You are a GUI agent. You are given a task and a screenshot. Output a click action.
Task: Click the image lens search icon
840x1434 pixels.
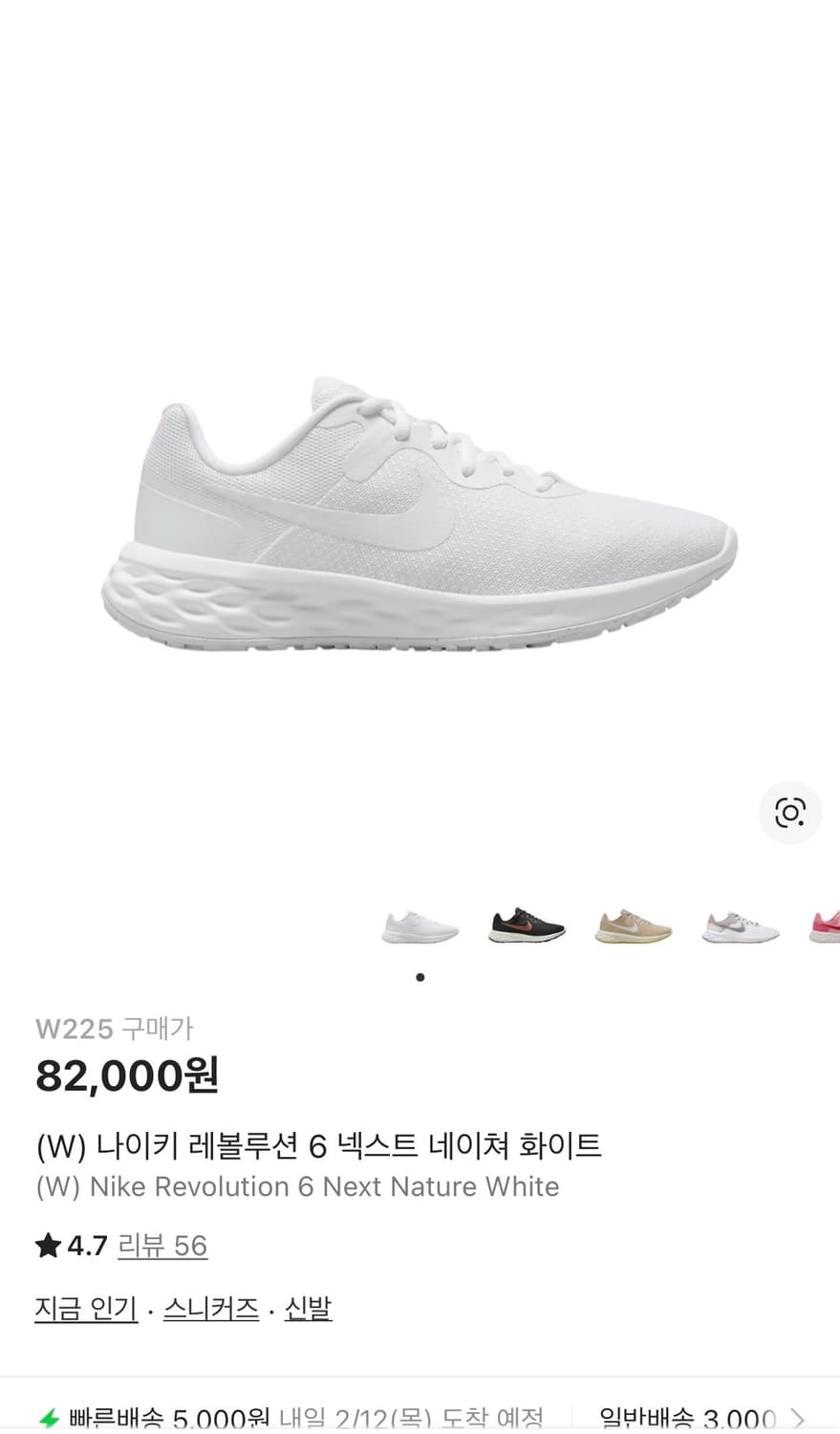point(789,814)
